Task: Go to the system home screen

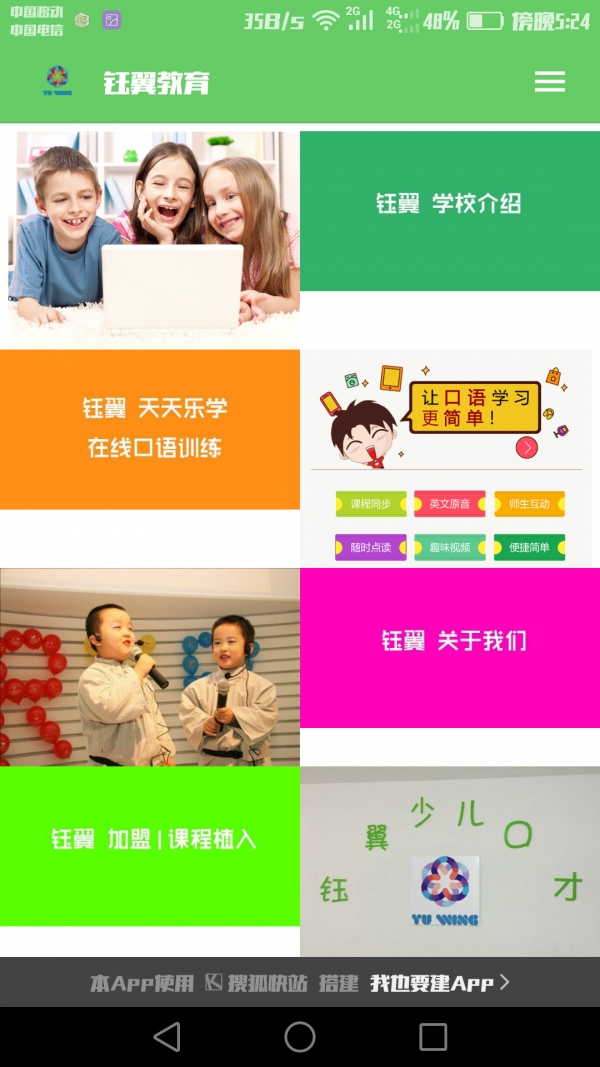Action: [300, 1037]
